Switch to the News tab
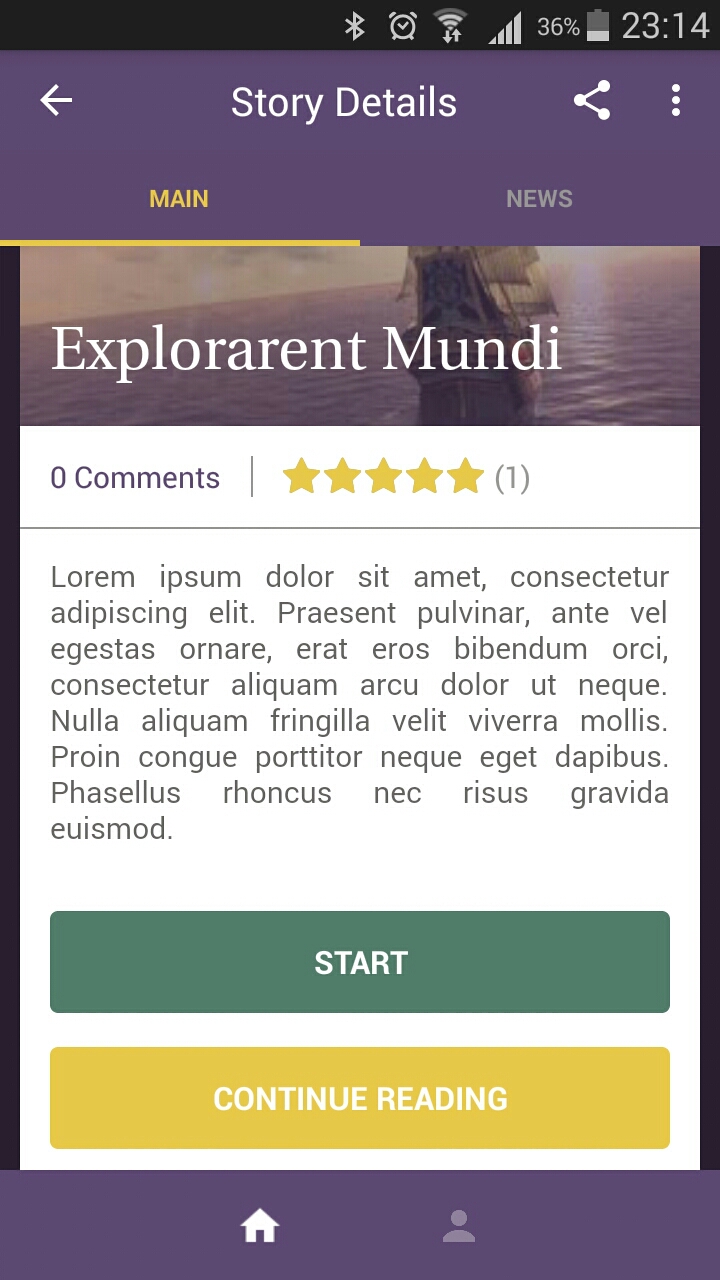 click(x=539, y=199)
